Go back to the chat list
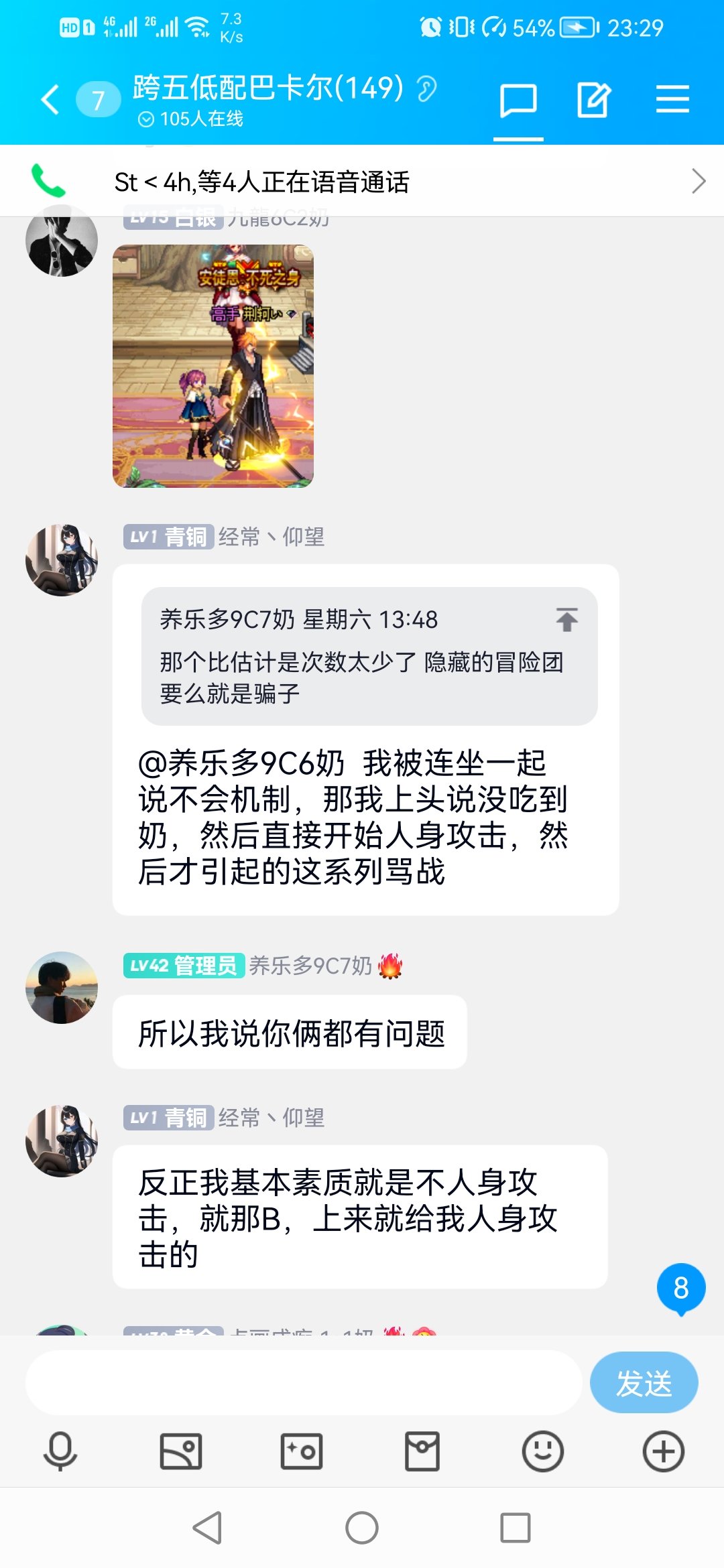 51,101
